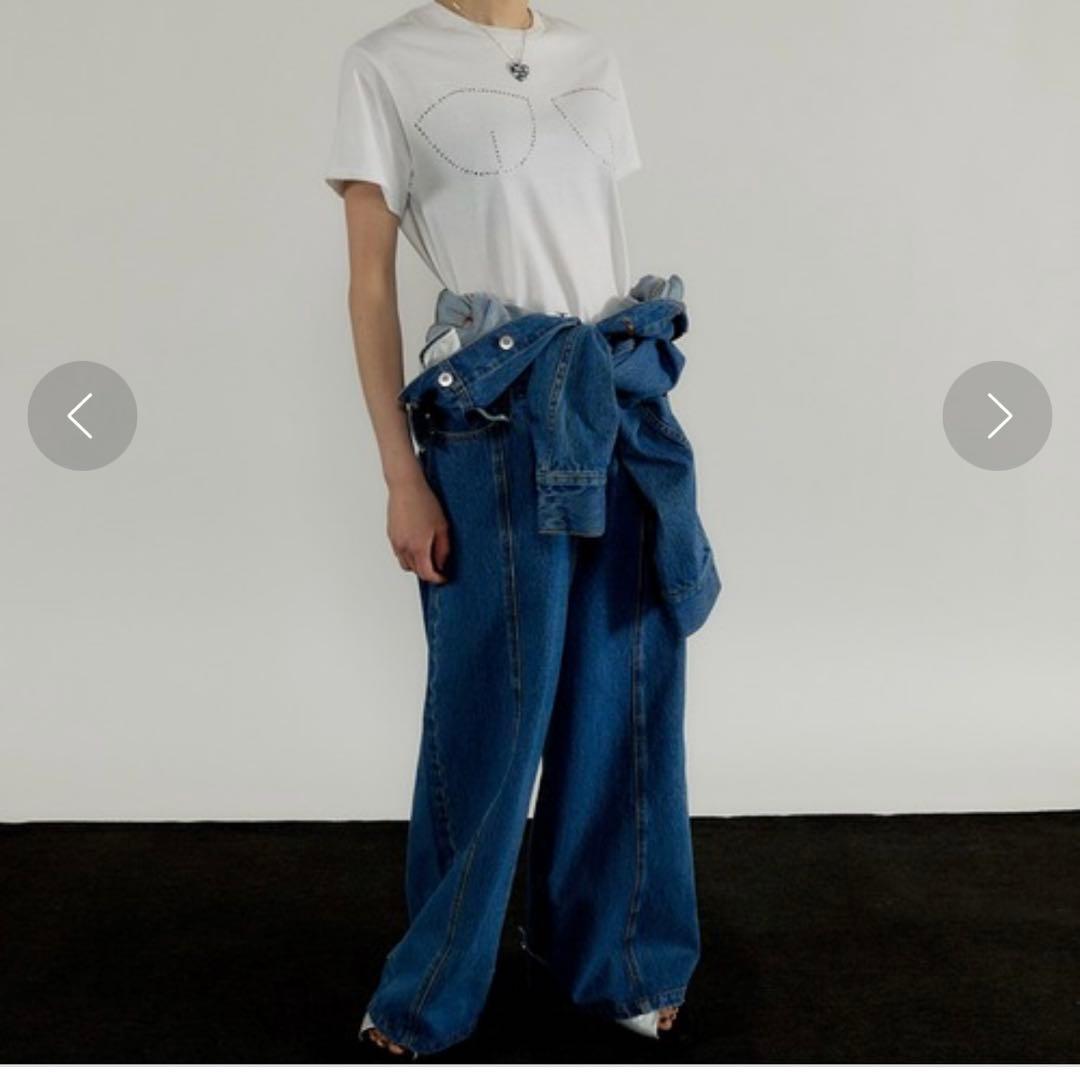Advance to the next product photo
Screen dimensions: 1080x1080
997,415
